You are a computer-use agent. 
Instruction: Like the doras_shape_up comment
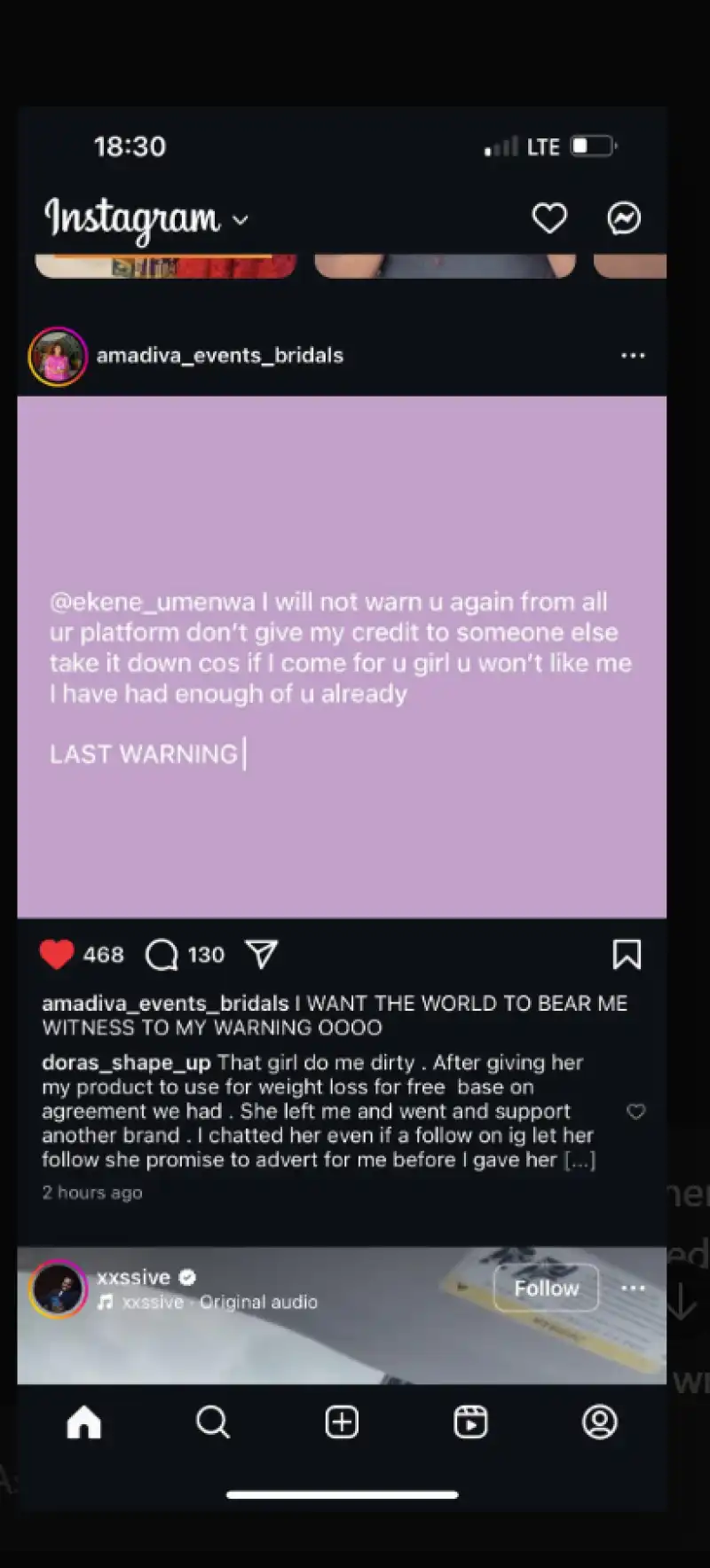(635, 1112)
